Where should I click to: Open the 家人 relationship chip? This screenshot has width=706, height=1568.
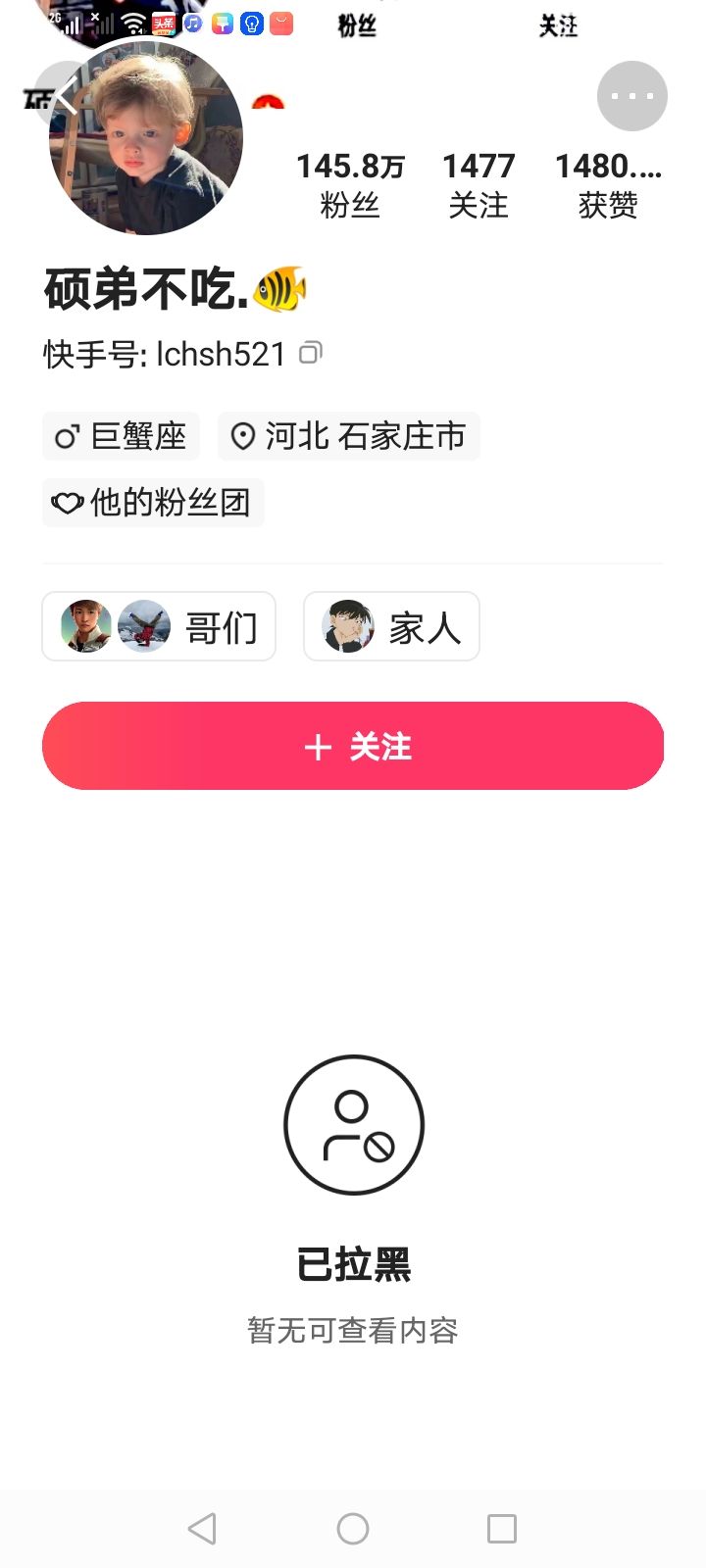tap(391, 626)
